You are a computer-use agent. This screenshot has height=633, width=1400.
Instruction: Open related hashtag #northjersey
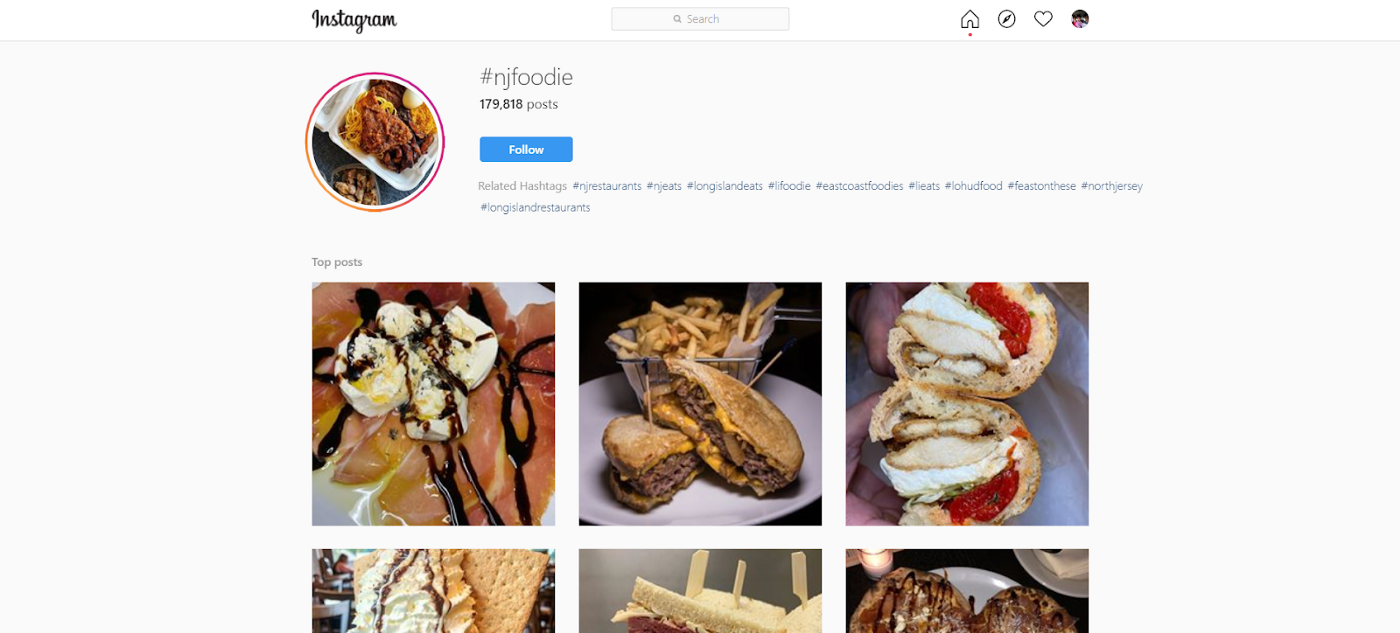(x=1111, y=186)
